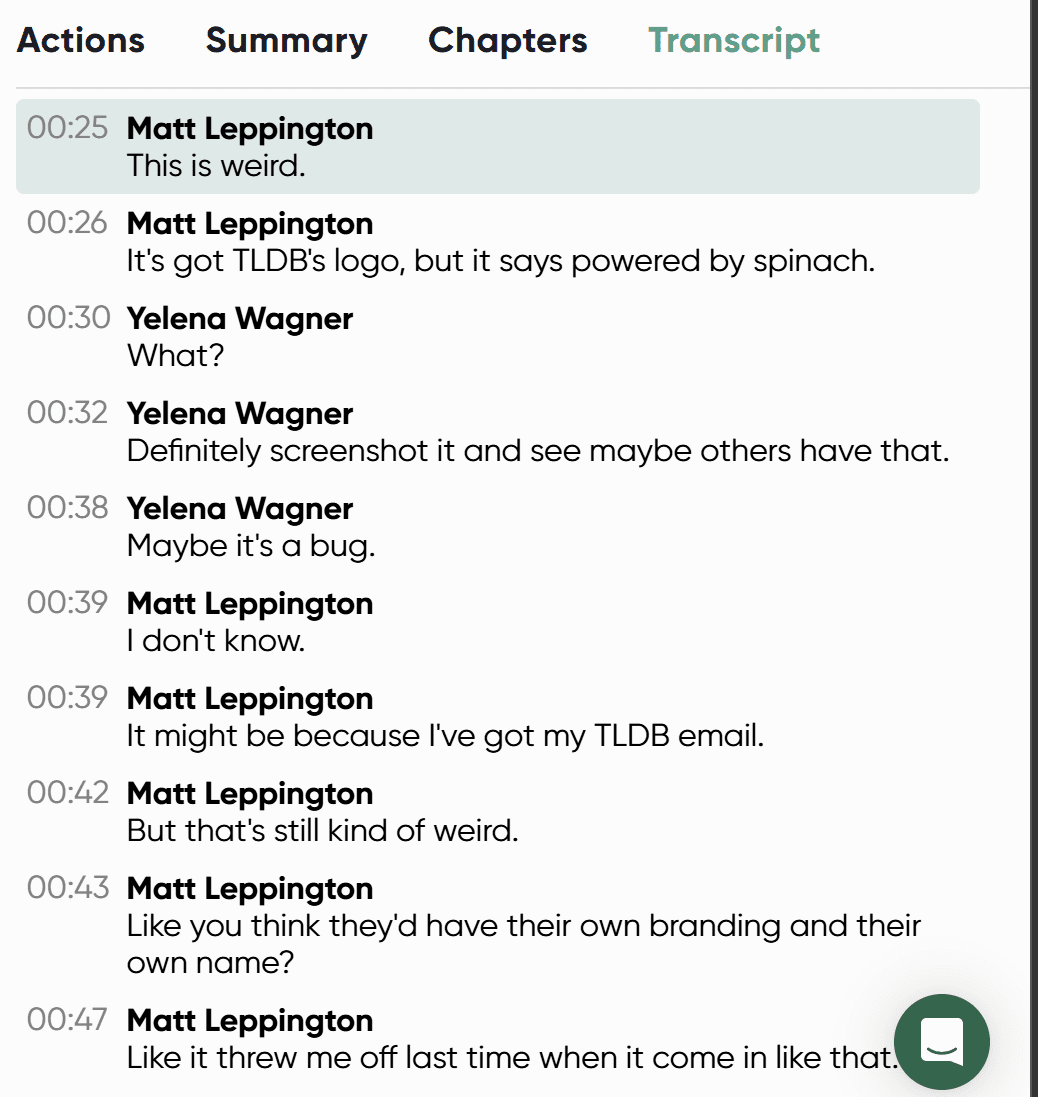1038x1097 pixels.
Task: Switch to the Actions tab
Action: pyautogui.click(x=81, y=41)
